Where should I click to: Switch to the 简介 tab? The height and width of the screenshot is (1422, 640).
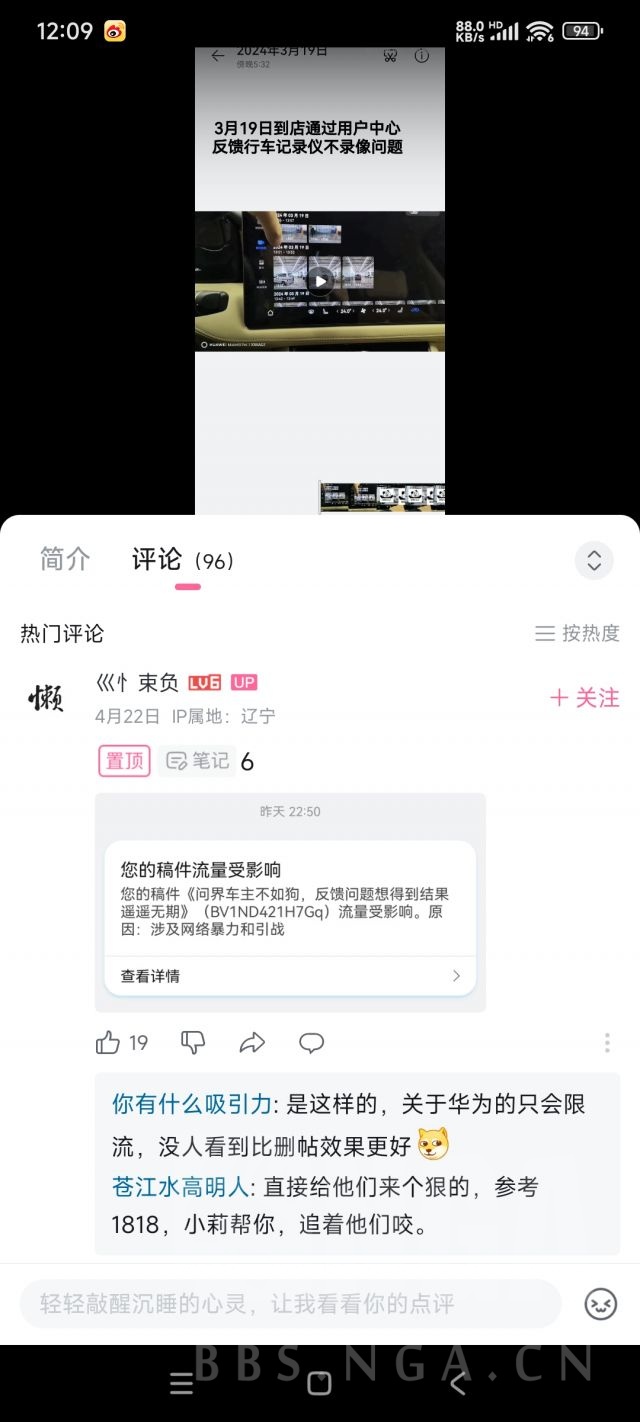(65, 559)
